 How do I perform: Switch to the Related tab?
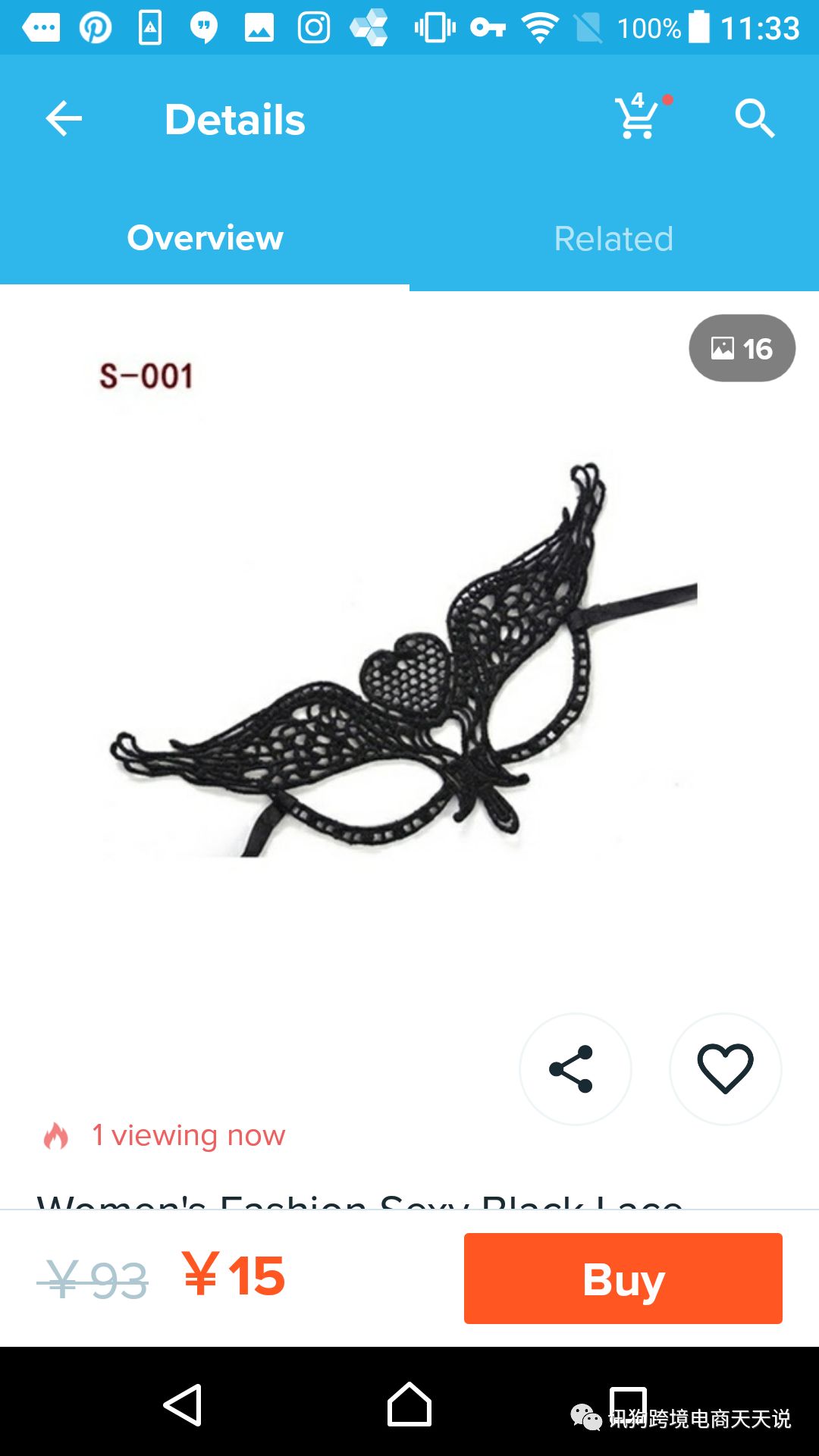(x=613, y=239)
